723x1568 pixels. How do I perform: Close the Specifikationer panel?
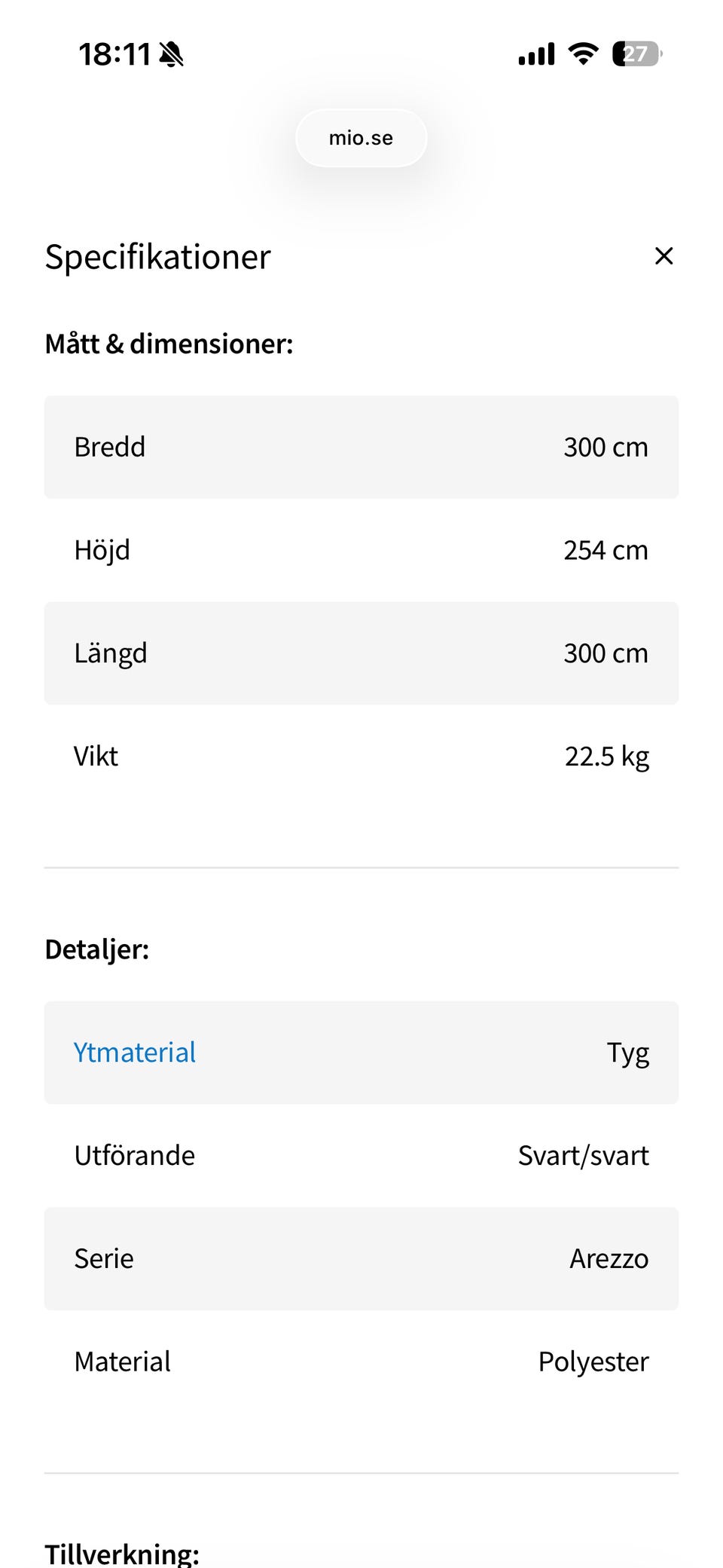664,256
